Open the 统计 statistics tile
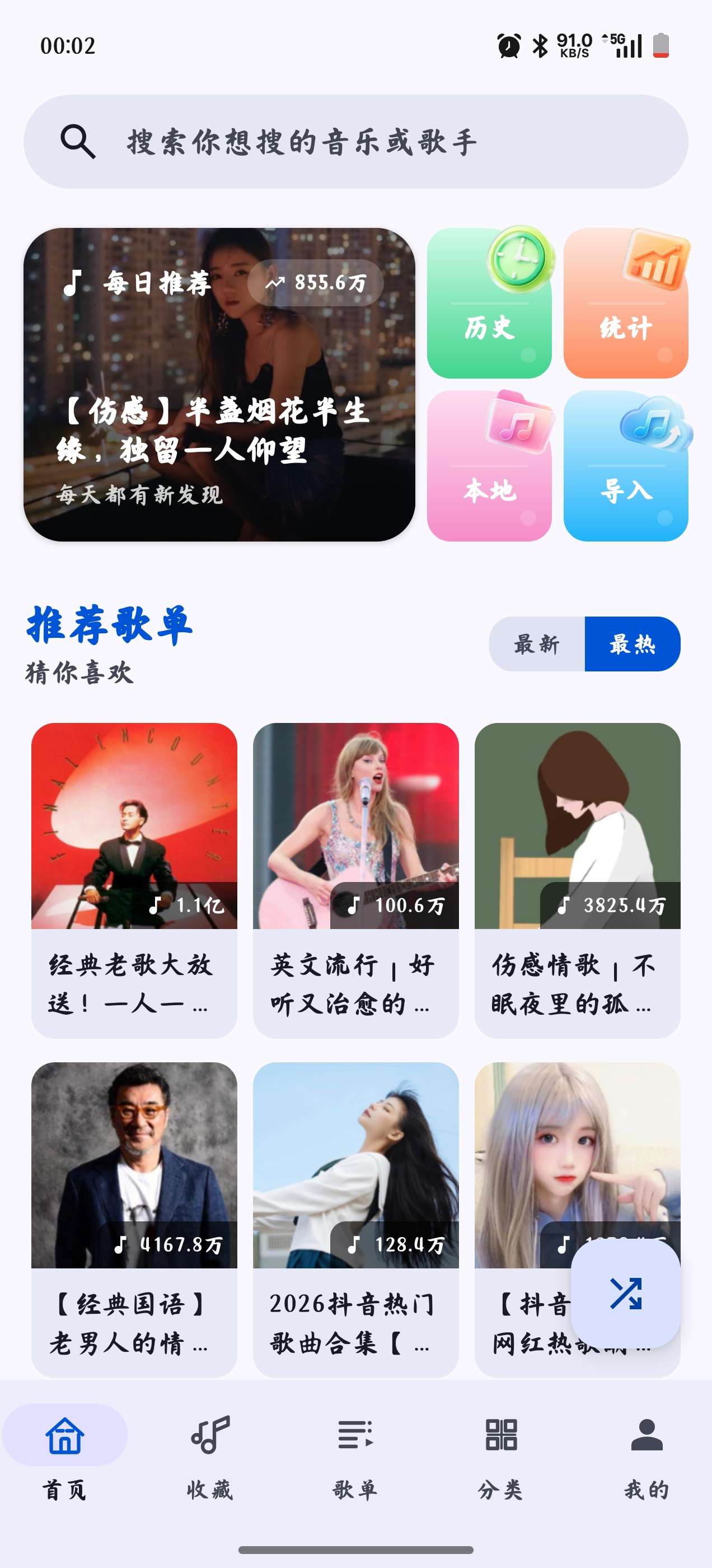 (626, 302)
